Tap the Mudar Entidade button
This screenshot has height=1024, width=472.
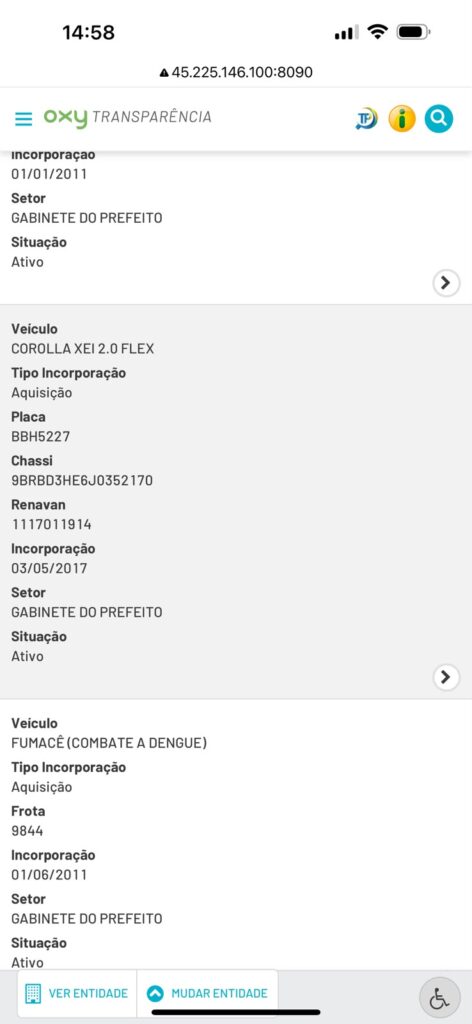[x=207, y=993]
